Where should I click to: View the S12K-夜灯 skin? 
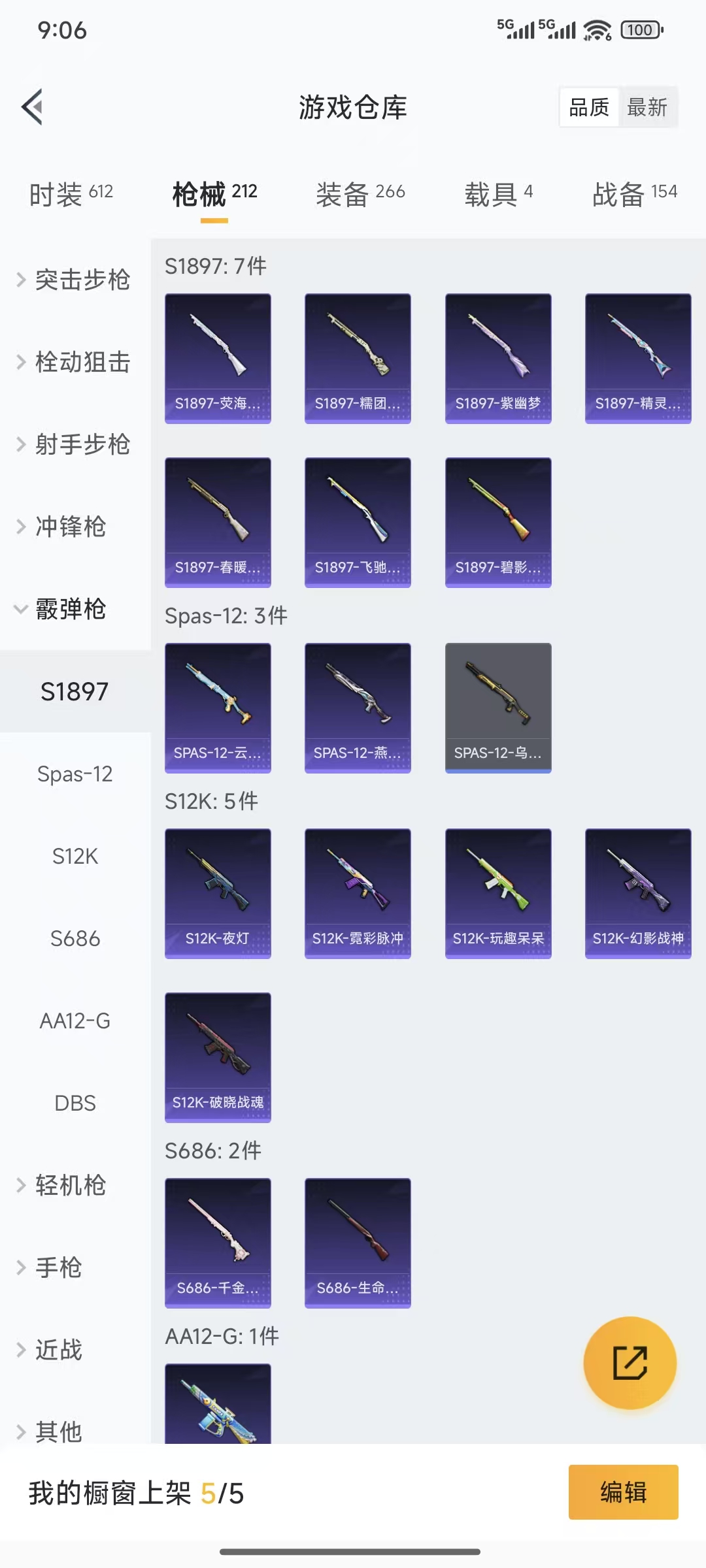pos(218,894)
